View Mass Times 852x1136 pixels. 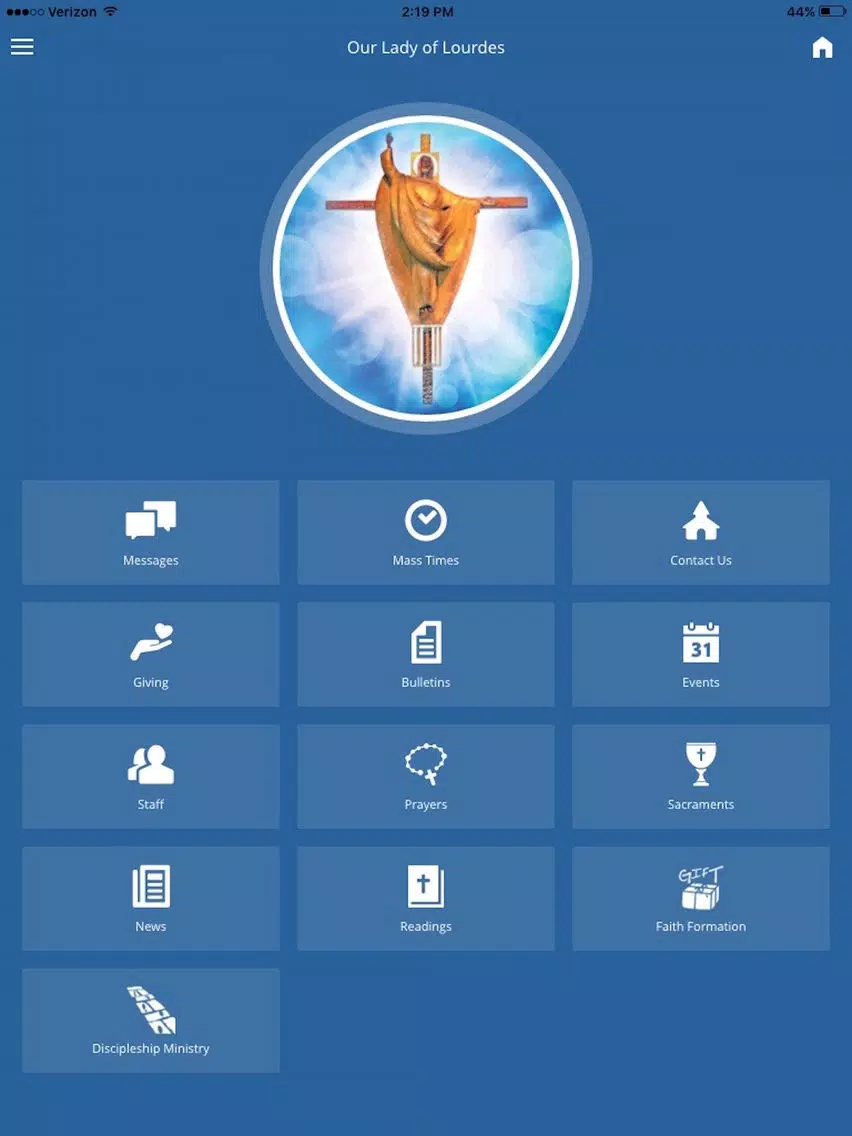[426, 532]
